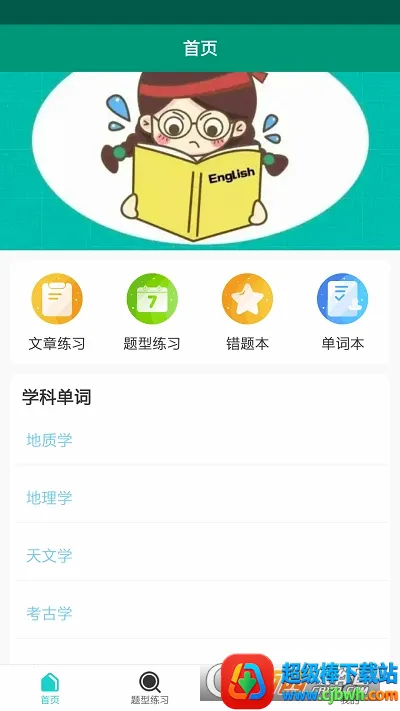Open 考古学 subject words

coord(202,613)
